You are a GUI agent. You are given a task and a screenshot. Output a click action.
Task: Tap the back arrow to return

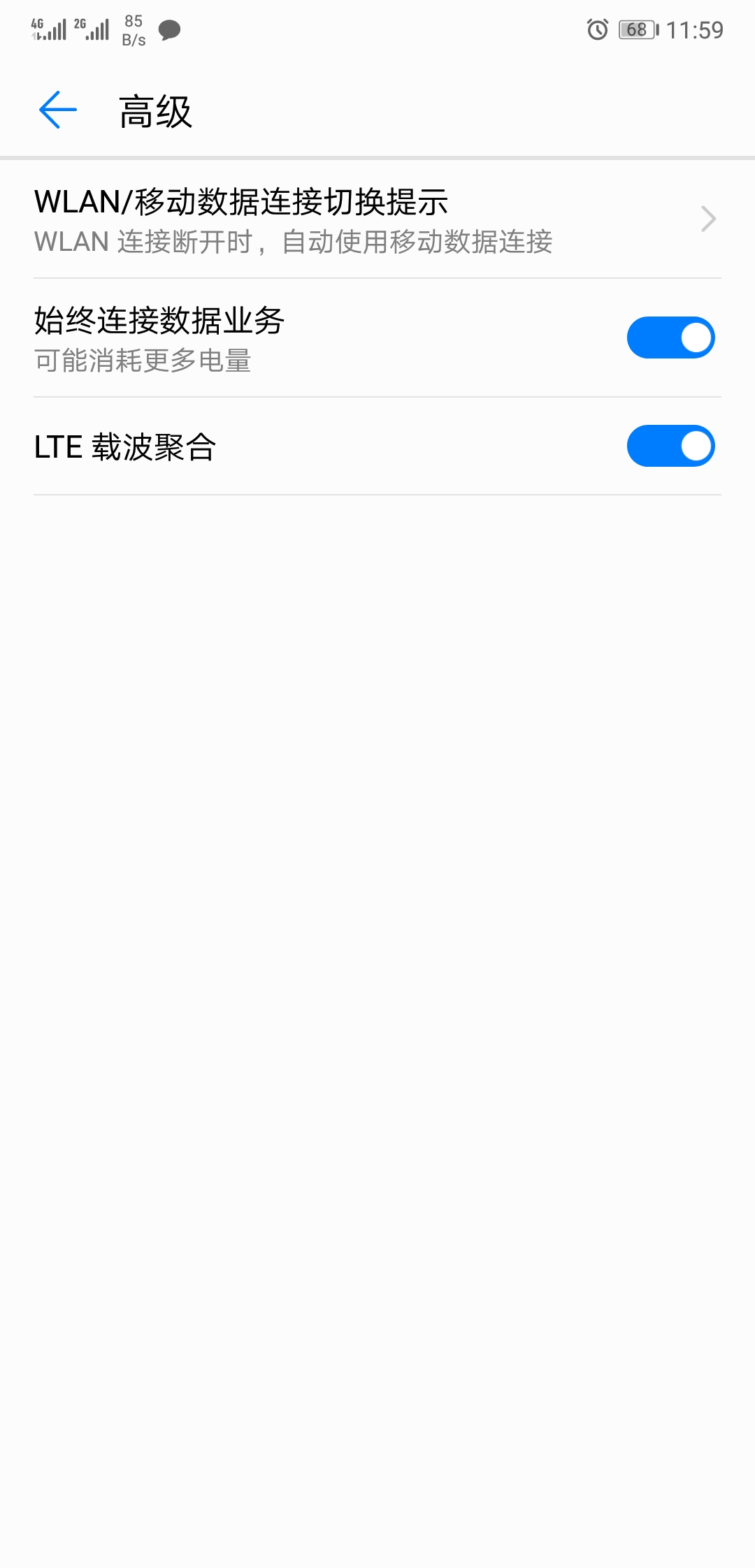click(56, 110)
